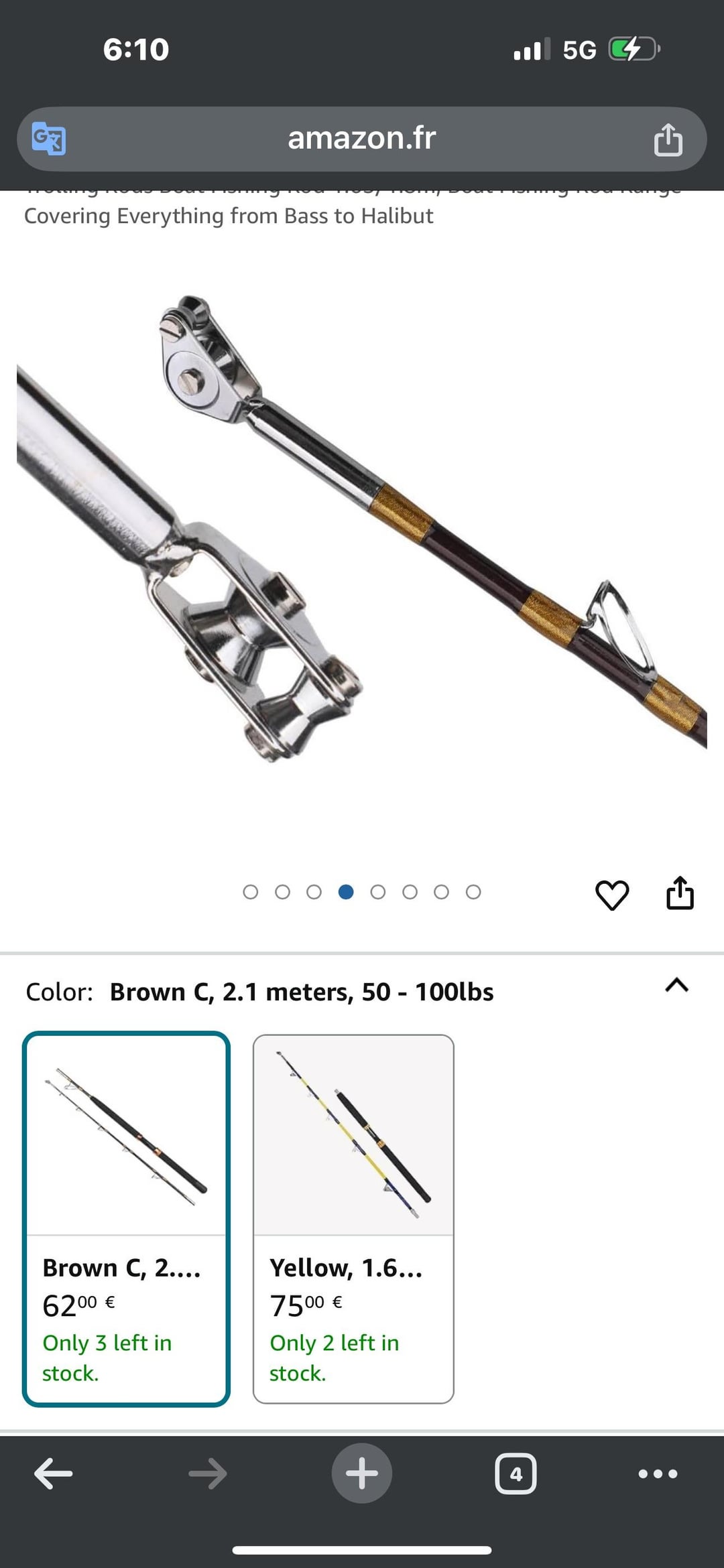Open the tab switcher showing 4 tabs
Viewport: 724px width, 1568px height.
(x=516, y=1474)
